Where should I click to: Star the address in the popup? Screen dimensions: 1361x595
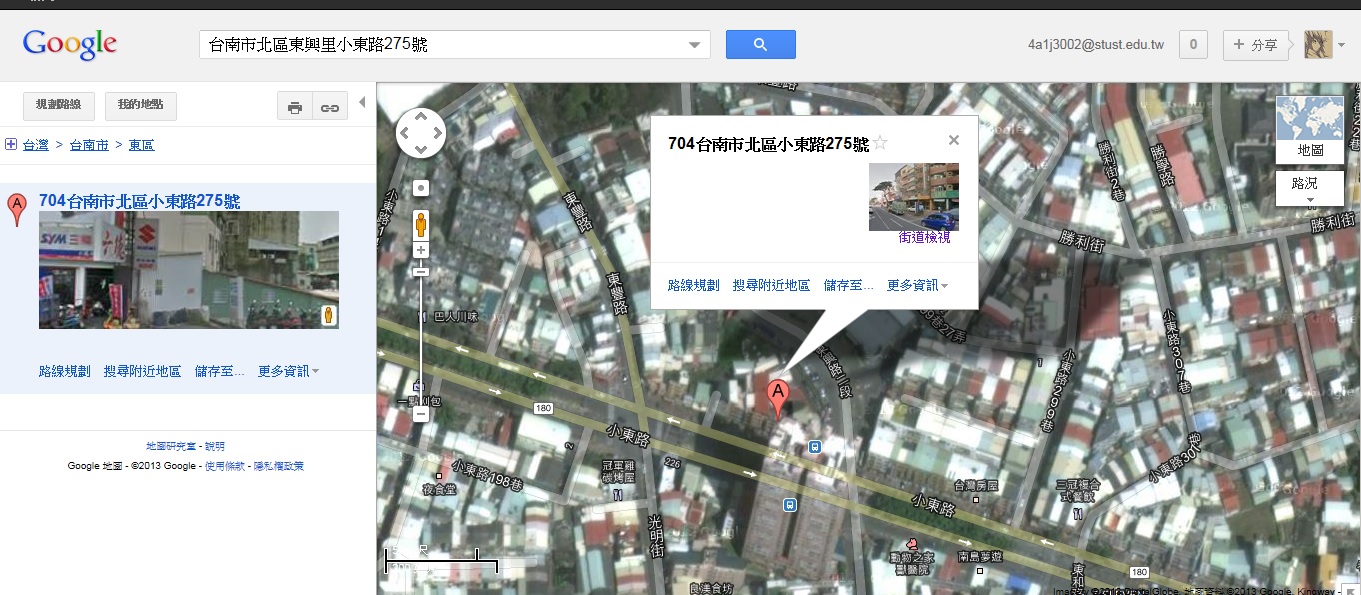[x=880, y=144]
